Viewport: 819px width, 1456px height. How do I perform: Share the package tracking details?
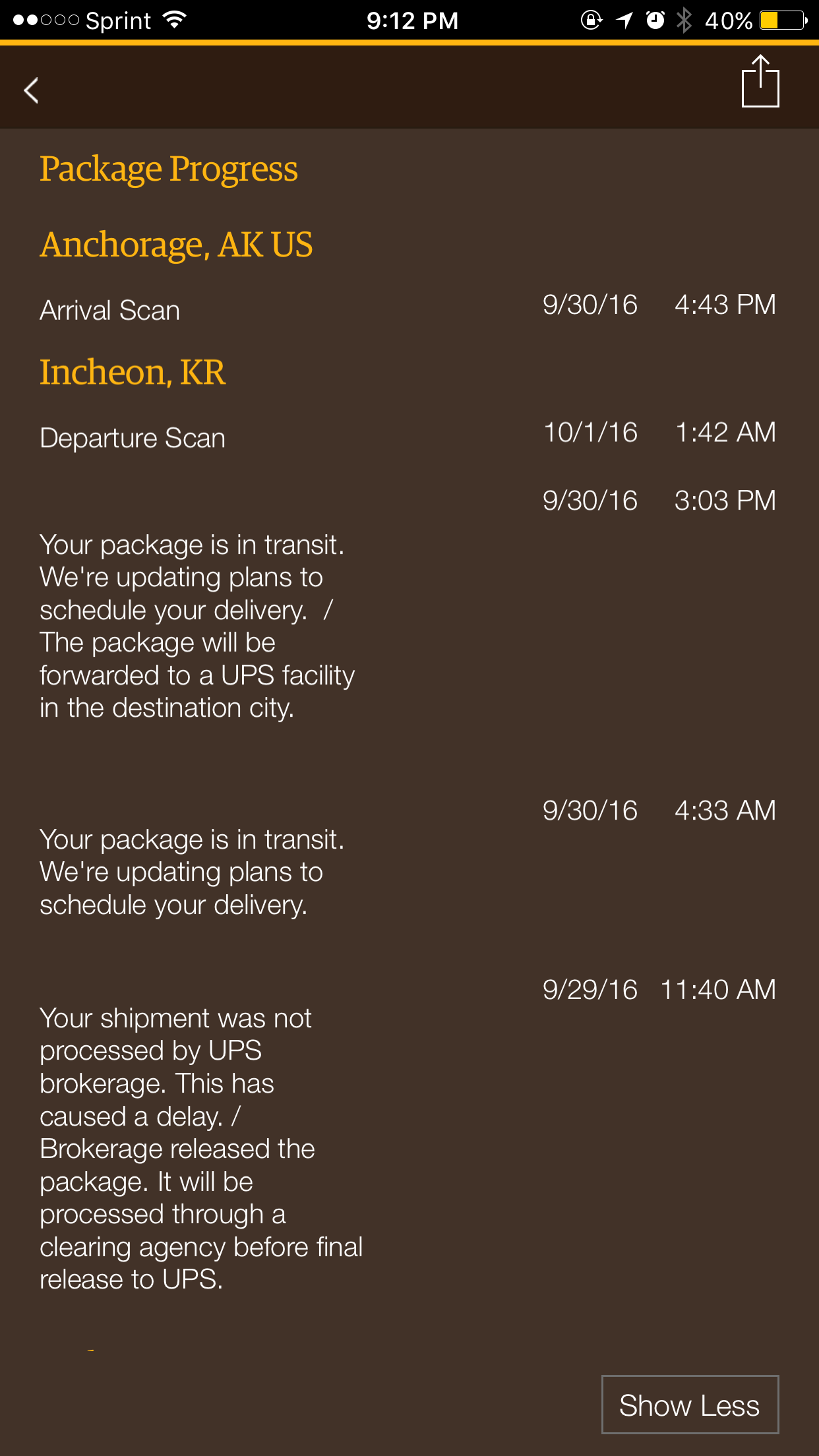point(760,81)
